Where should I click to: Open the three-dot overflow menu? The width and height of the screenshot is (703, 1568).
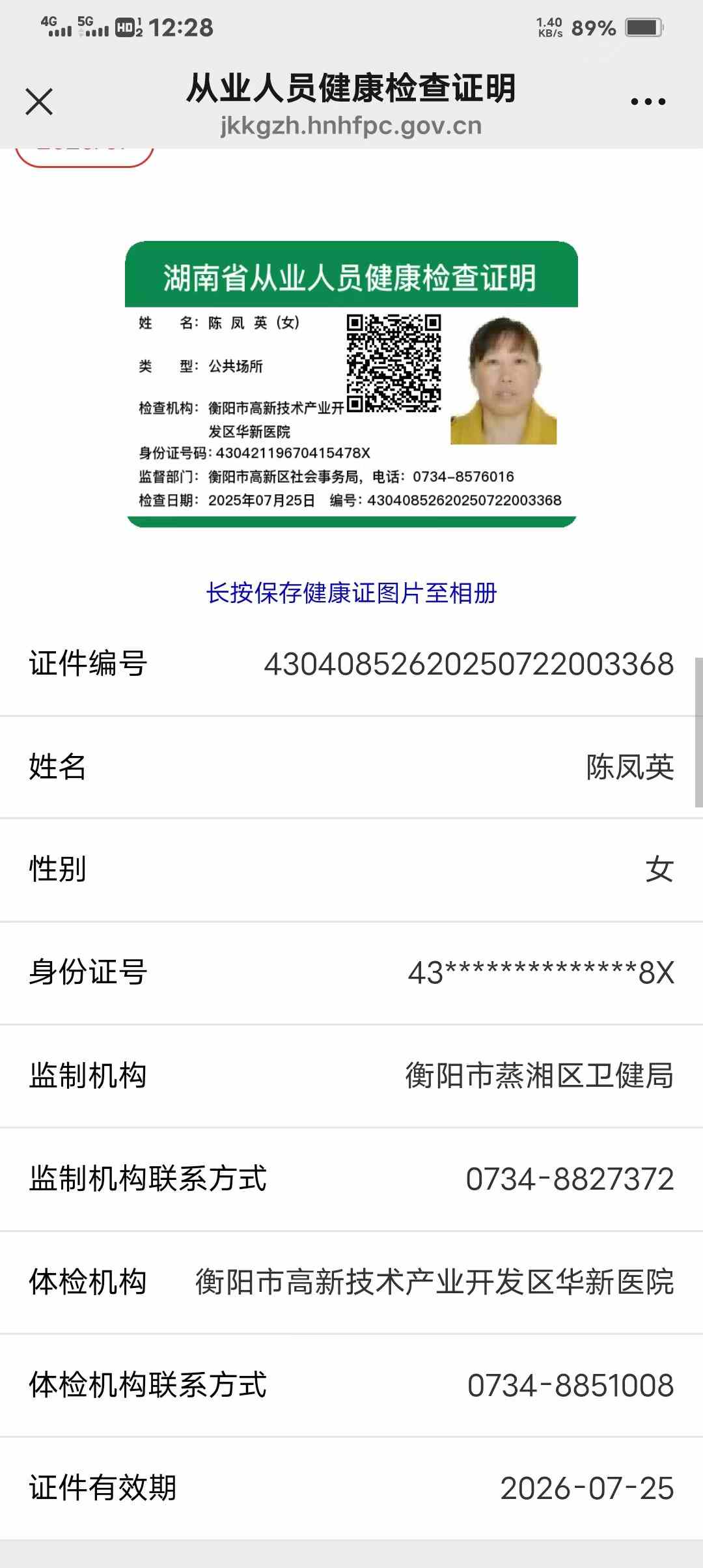coord(648,102)
